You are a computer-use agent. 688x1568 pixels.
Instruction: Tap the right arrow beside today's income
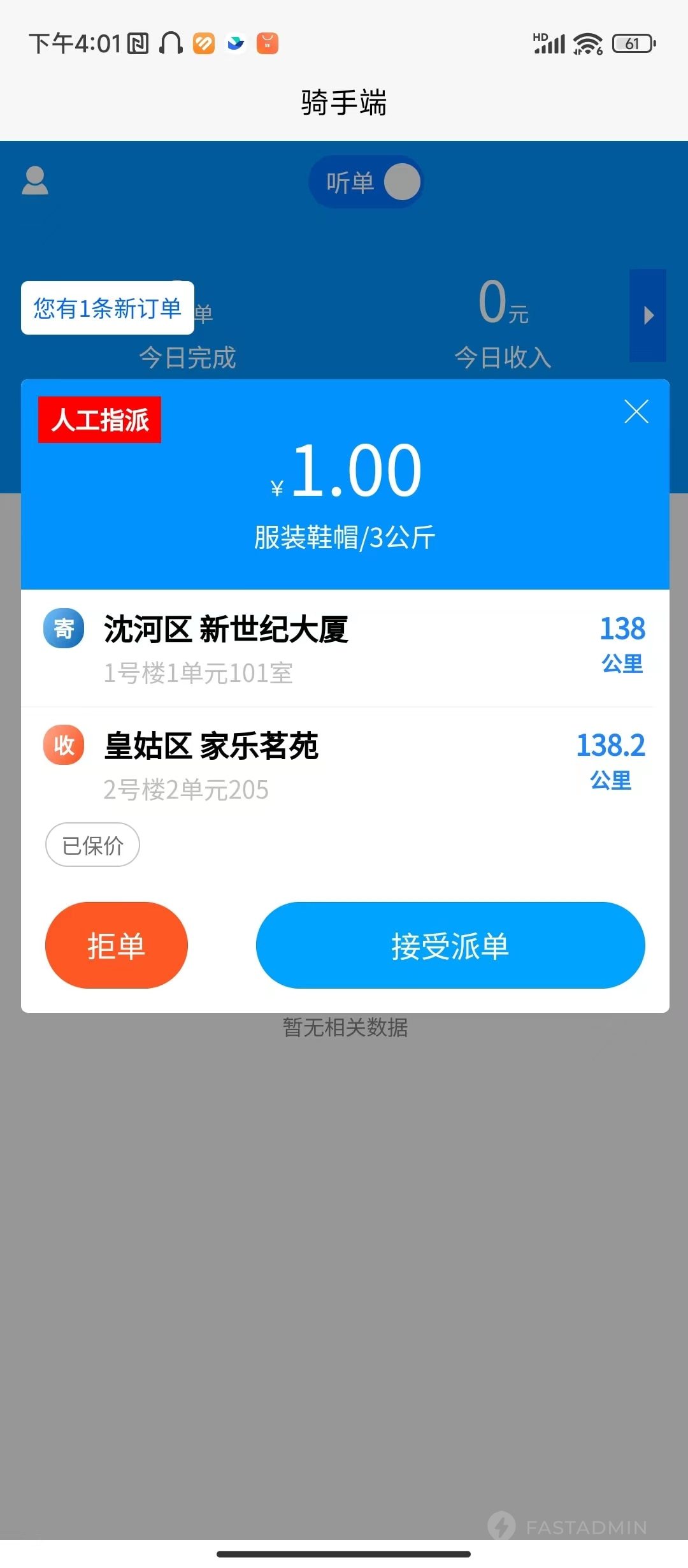(x=648, y=316)
